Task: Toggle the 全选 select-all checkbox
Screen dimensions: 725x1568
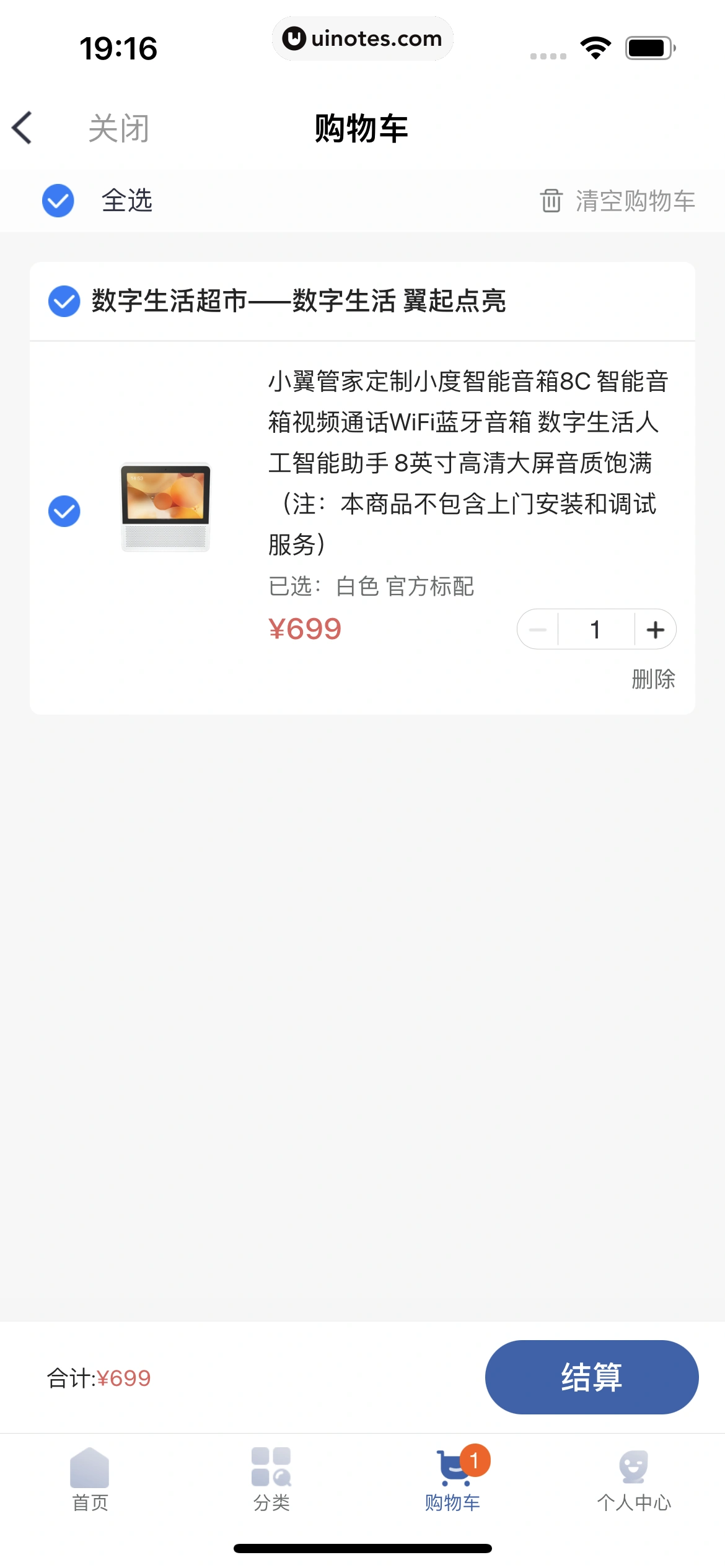Action: (x=58, y=201)
